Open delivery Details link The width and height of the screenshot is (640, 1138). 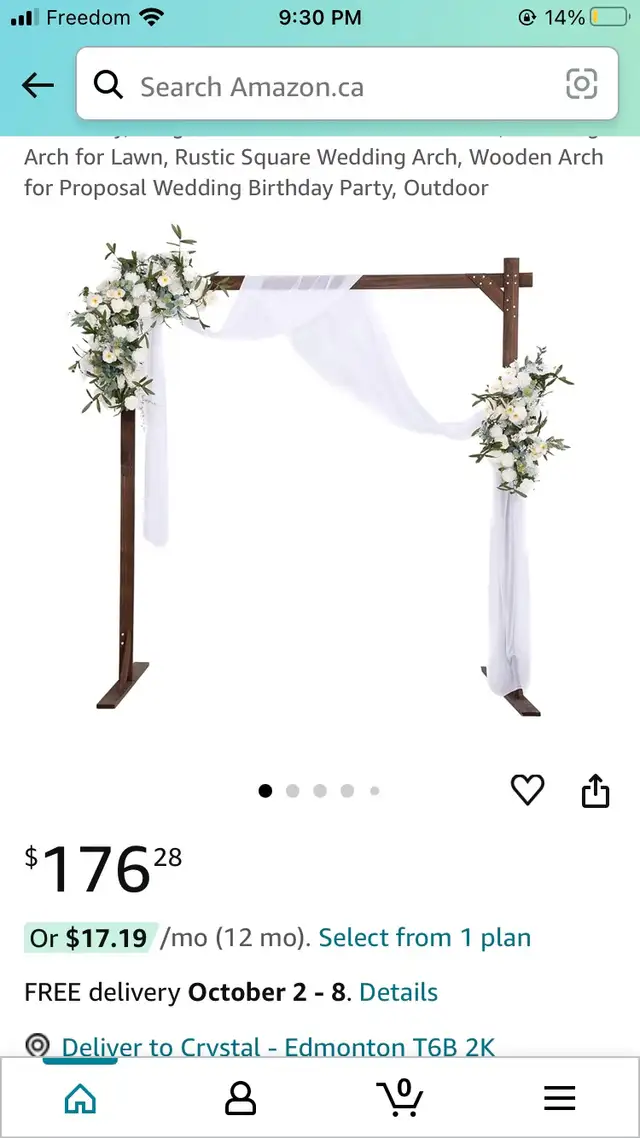coord(398,992)
